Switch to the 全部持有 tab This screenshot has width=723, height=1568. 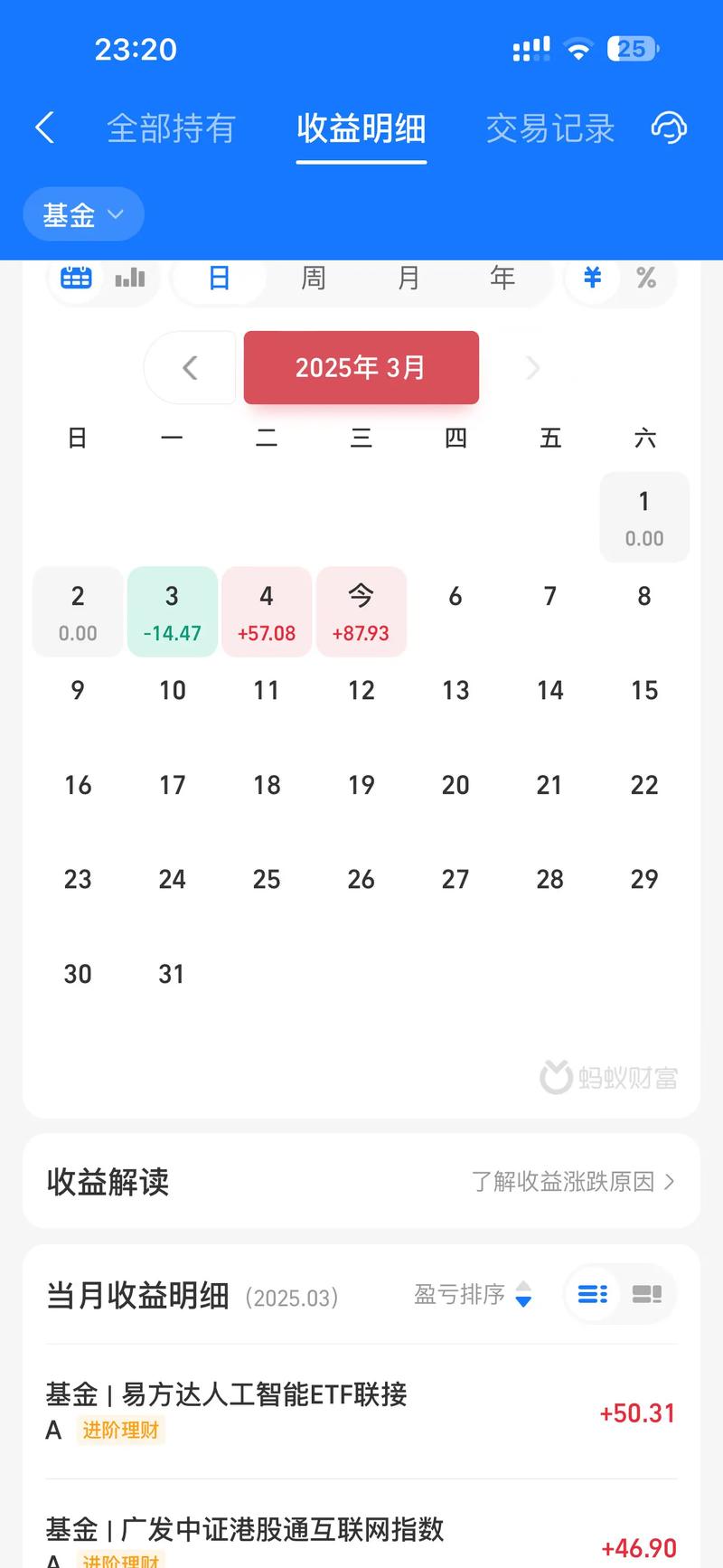point(171,128)
